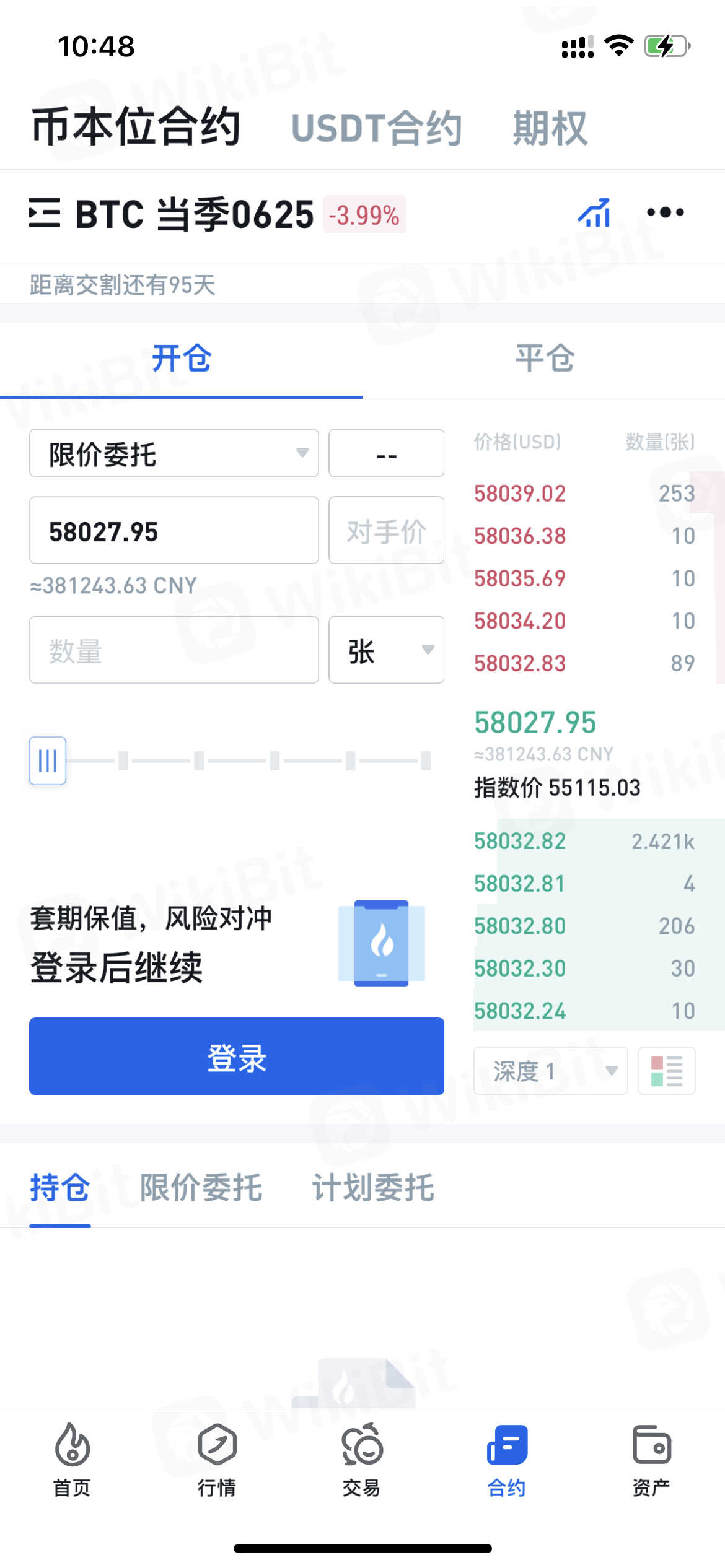Switch to the USDT合约 tab
This screenshot has height=1568, width=725.
click(376, 128)
